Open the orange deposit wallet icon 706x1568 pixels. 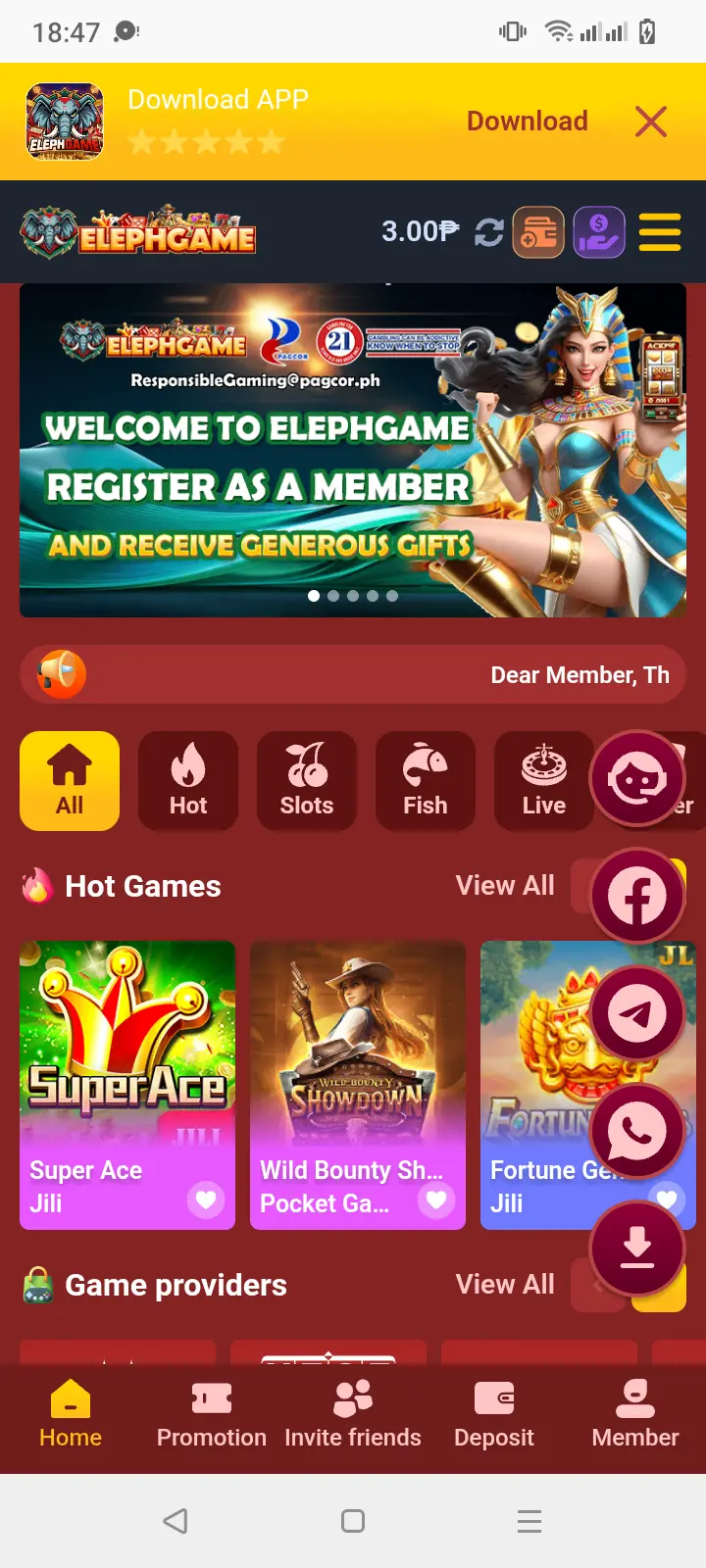[538, 232]
